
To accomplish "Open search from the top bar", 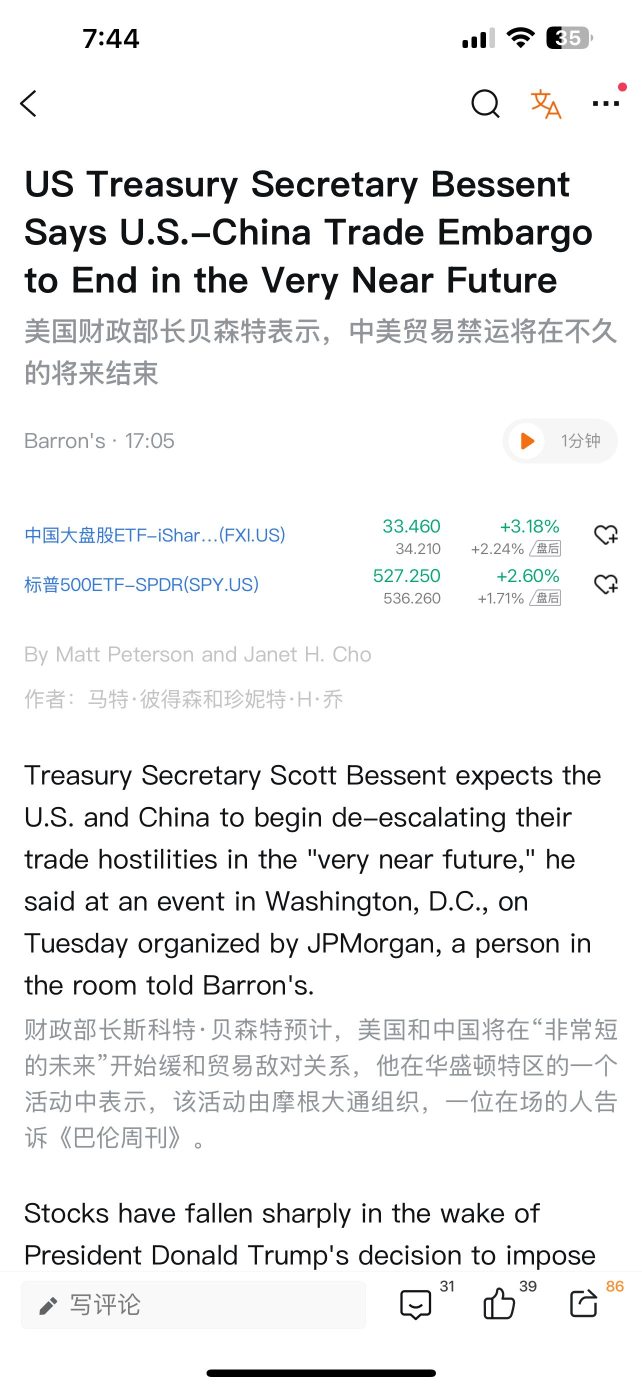I will click(485, 103).
